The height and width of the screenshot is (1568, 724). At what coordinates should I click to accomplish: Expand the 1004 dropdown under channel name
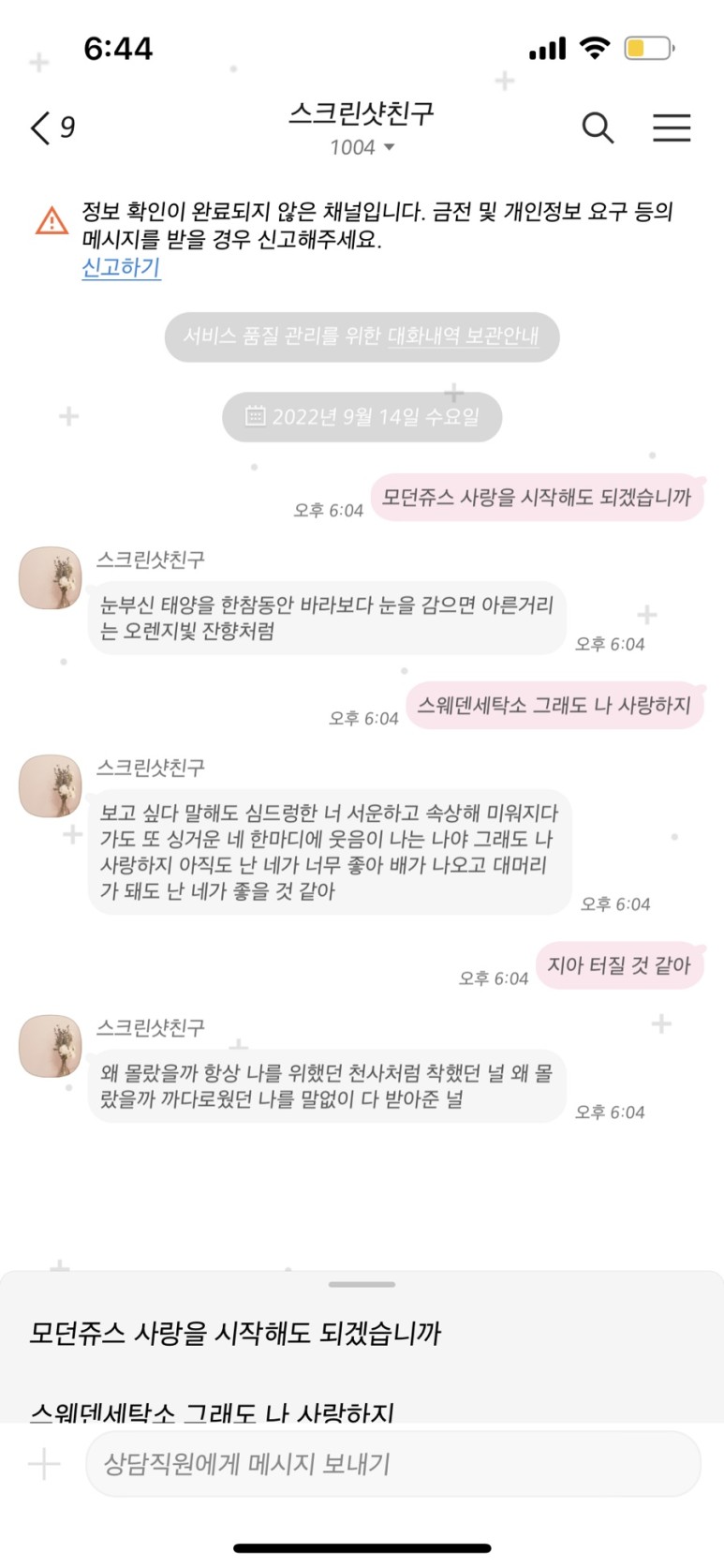coord(362,147)
